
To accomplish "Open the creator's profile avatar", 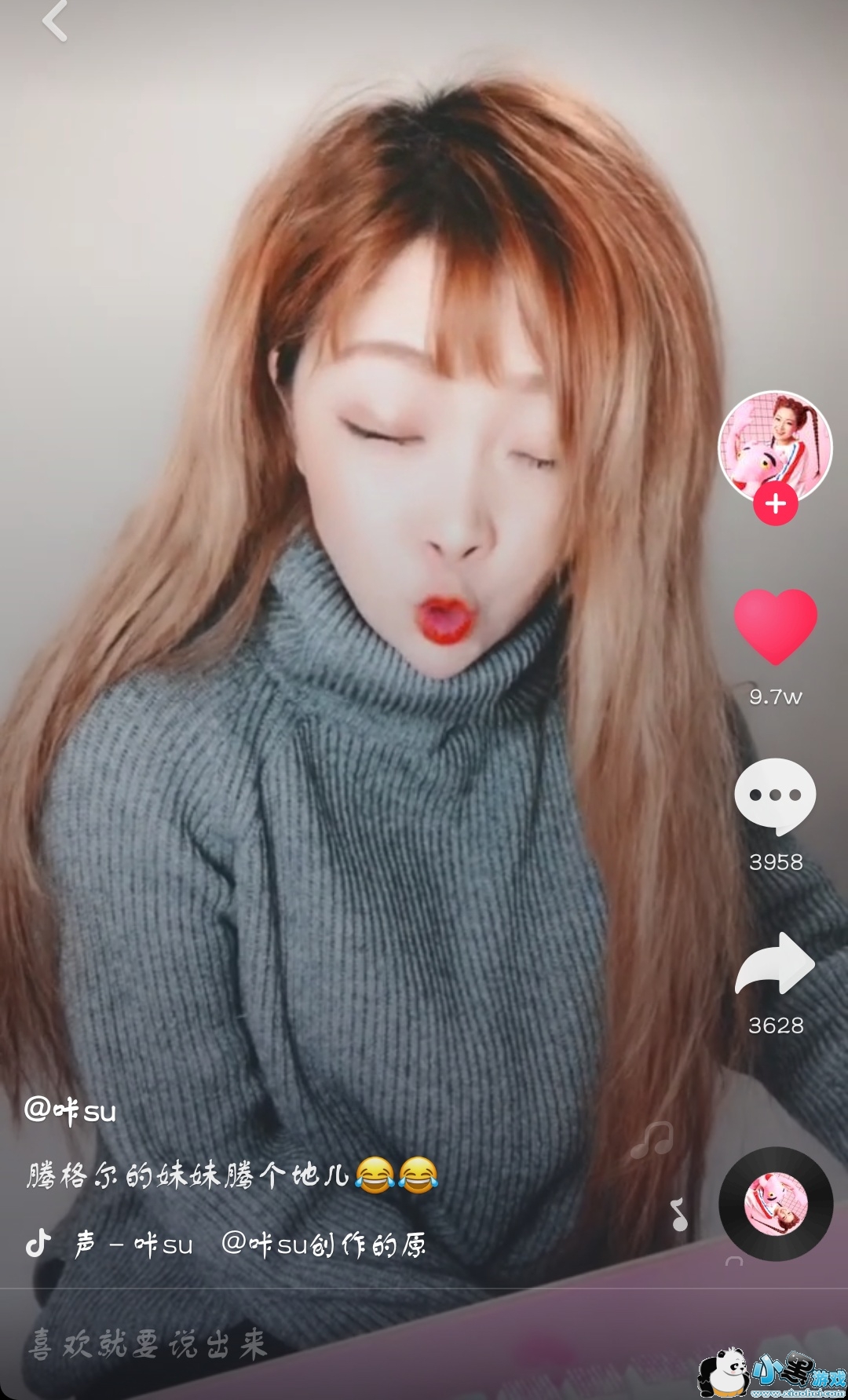I will click(x=775, y=445).
